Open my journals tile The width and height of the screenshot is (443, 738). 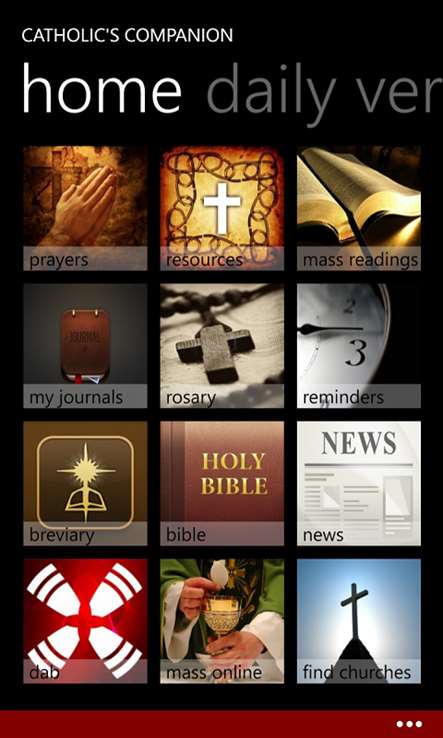(x=85, y=345)
